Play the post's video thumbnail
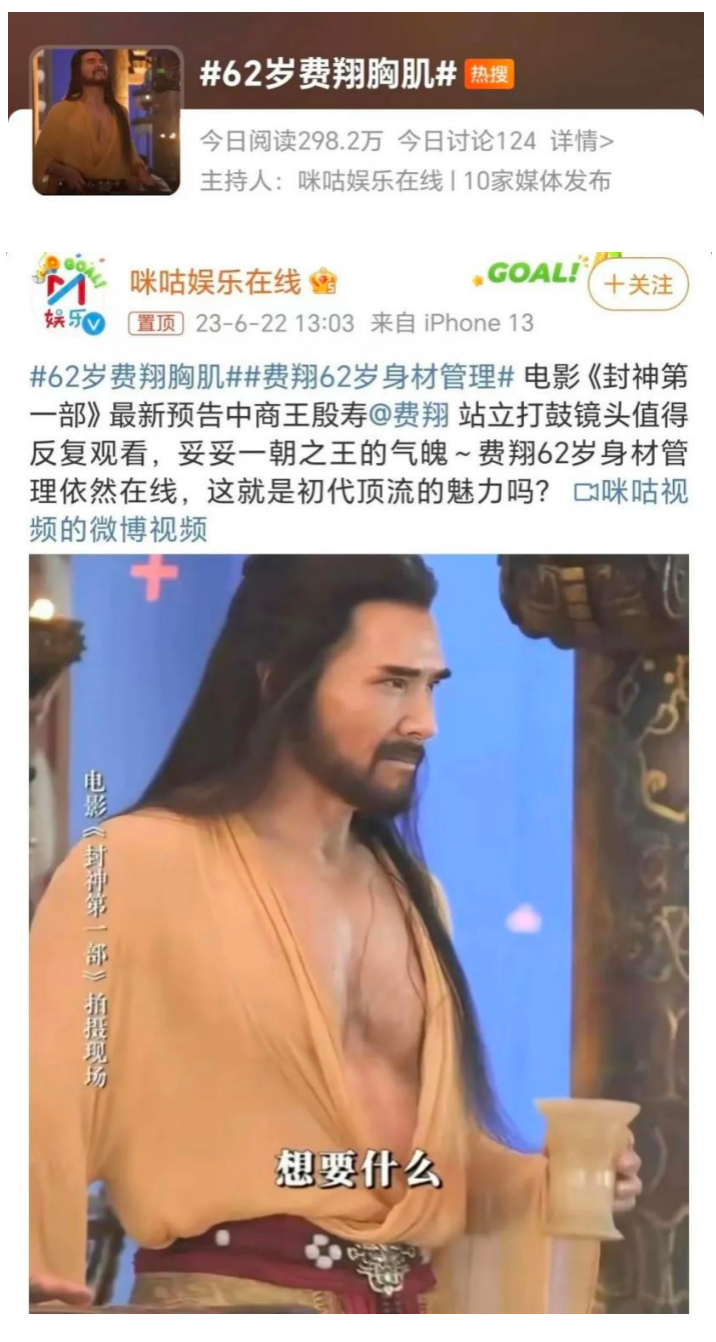 click(358, 930)
